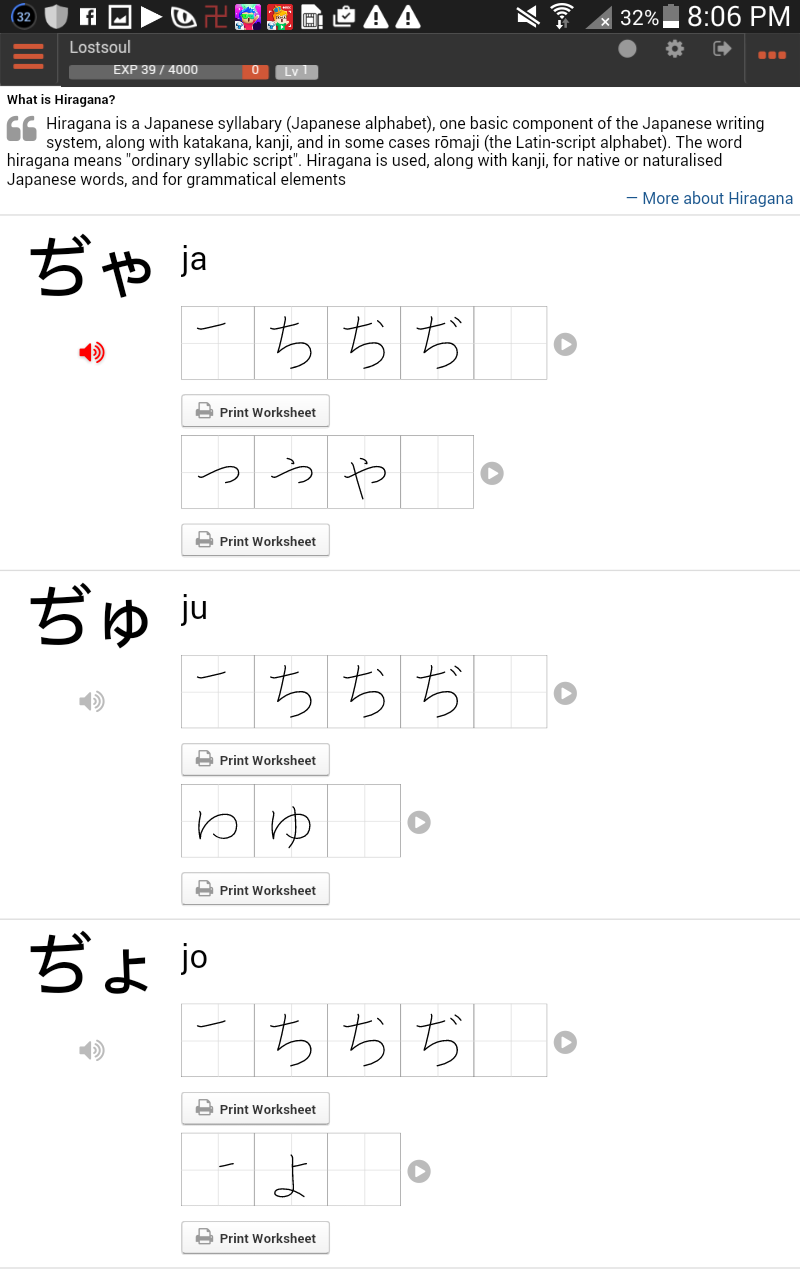Open the settings gear
This screenshot has height=1280, width=800.
coord(675,49)
